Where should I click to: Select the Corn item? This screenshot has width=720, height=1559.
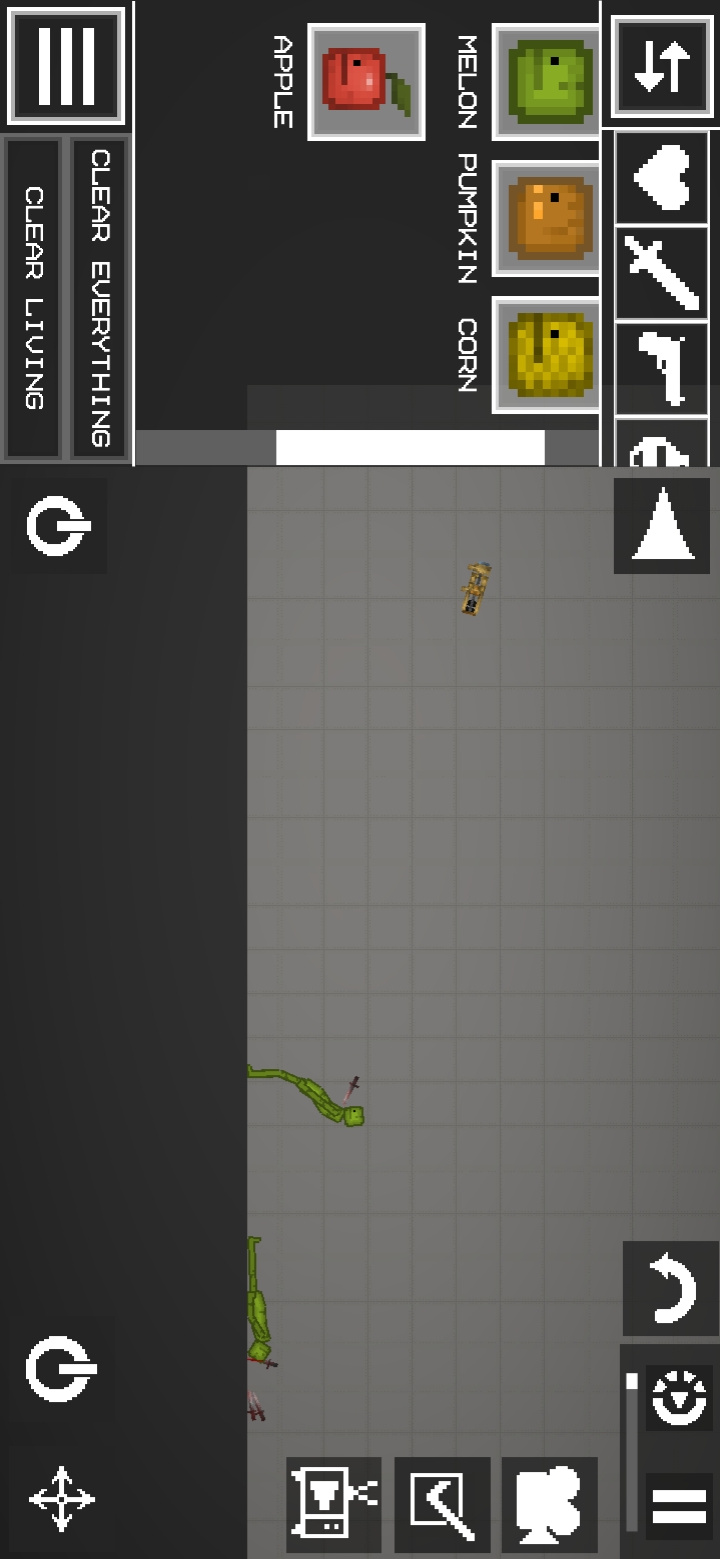pos(548,355)
